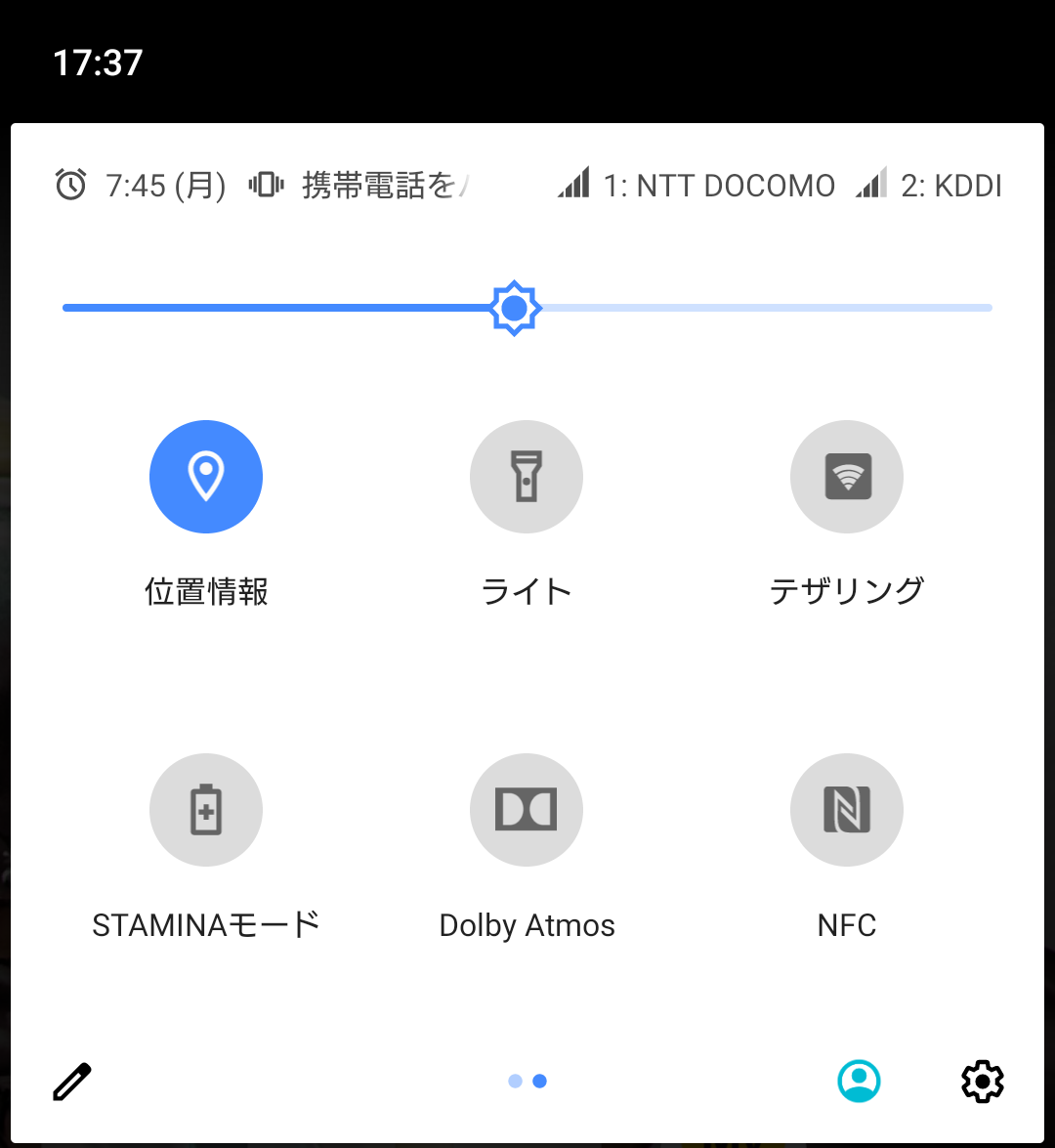The height and width of the screenshot is (1148, 1055).
Task: Tap the Dolby Atmos tile
Action: point(527,810)
